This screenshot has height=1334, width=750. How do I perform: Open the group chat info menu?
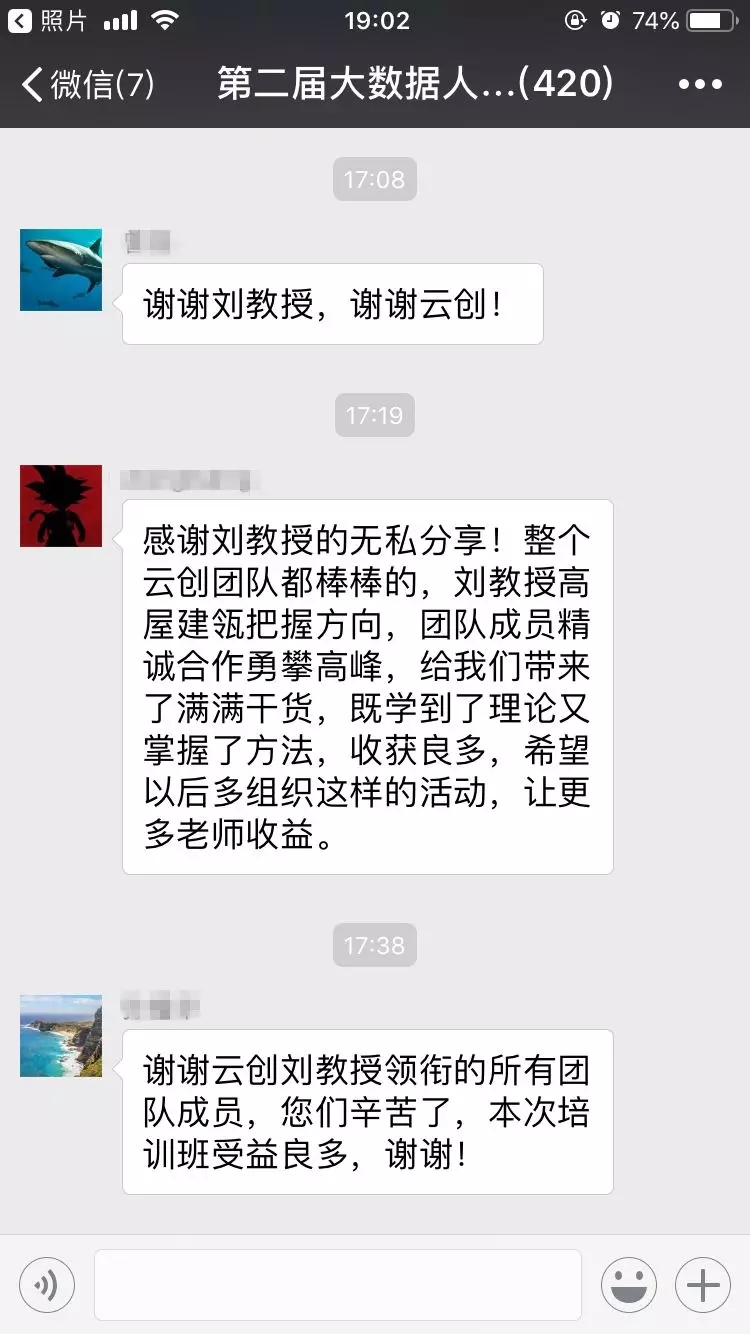pyautogui.click(x=699, y=85)
